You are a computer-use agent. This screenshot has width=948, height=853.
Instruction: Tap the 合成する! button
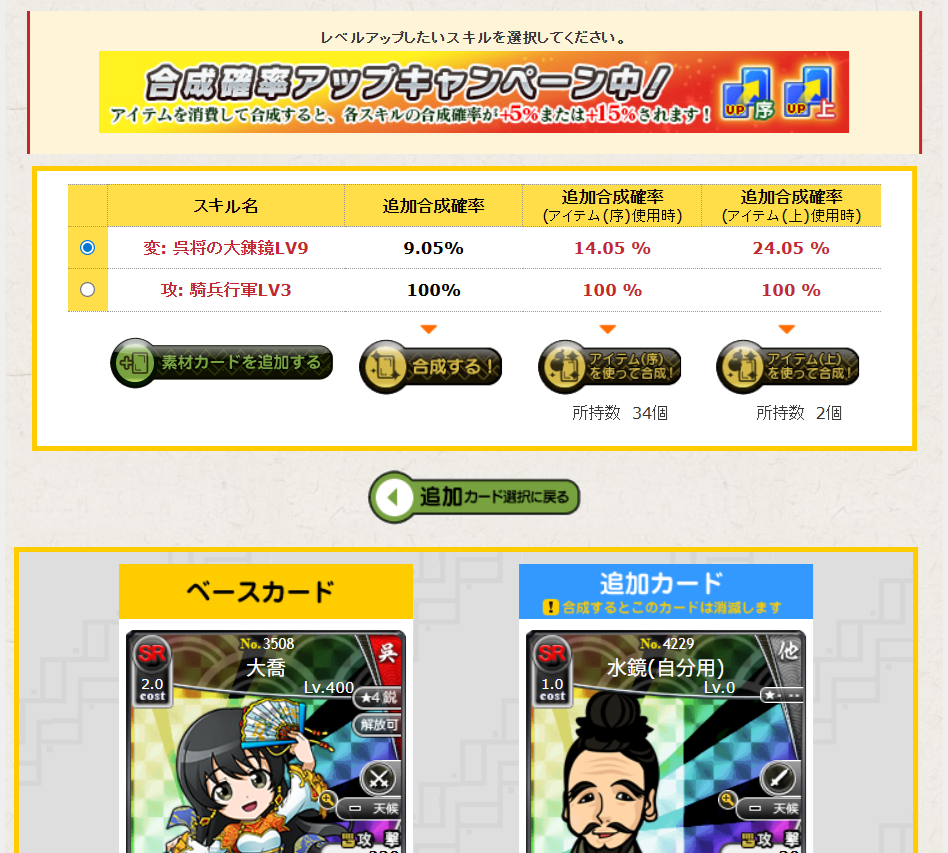pos(431,367)
